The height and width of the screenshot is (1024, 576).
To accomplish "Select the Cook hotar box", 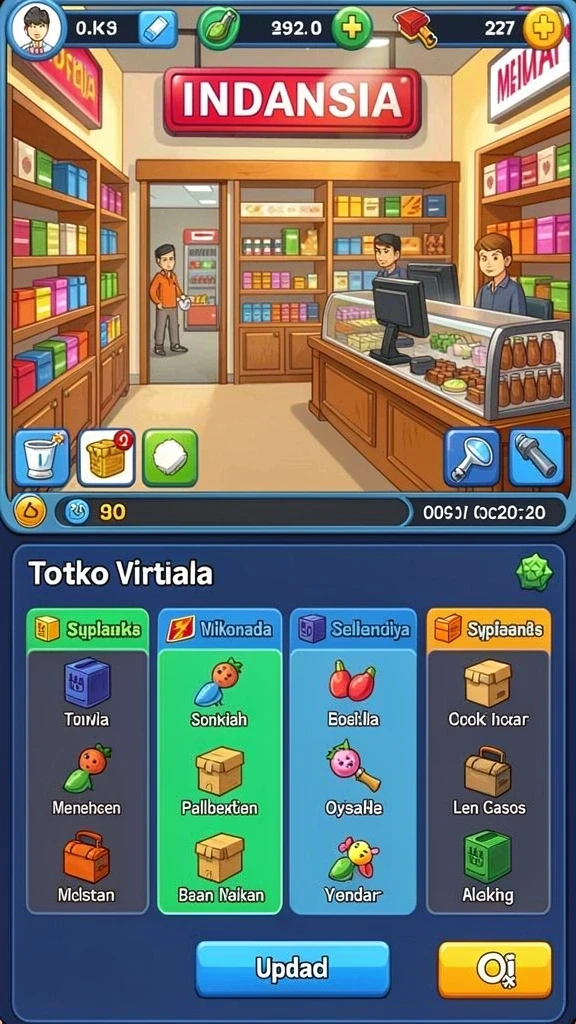I will (x=488, y=693).
